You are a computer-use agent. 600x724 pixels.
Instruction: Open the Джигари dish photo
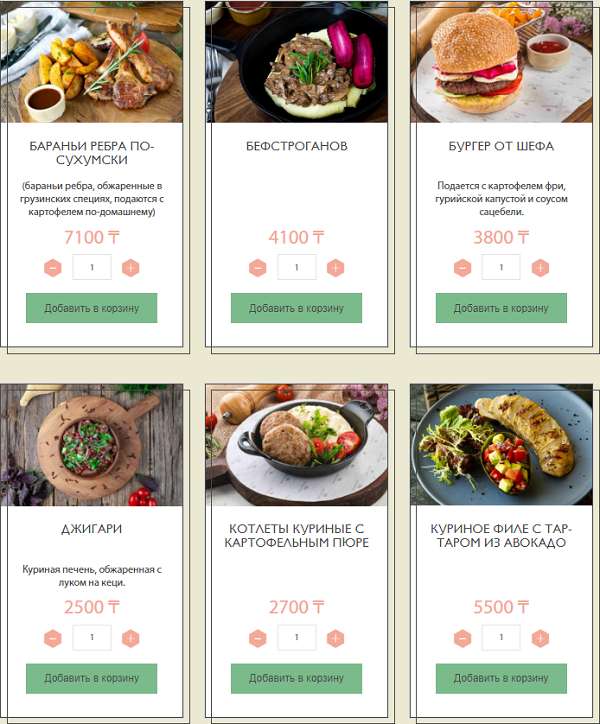91,445
